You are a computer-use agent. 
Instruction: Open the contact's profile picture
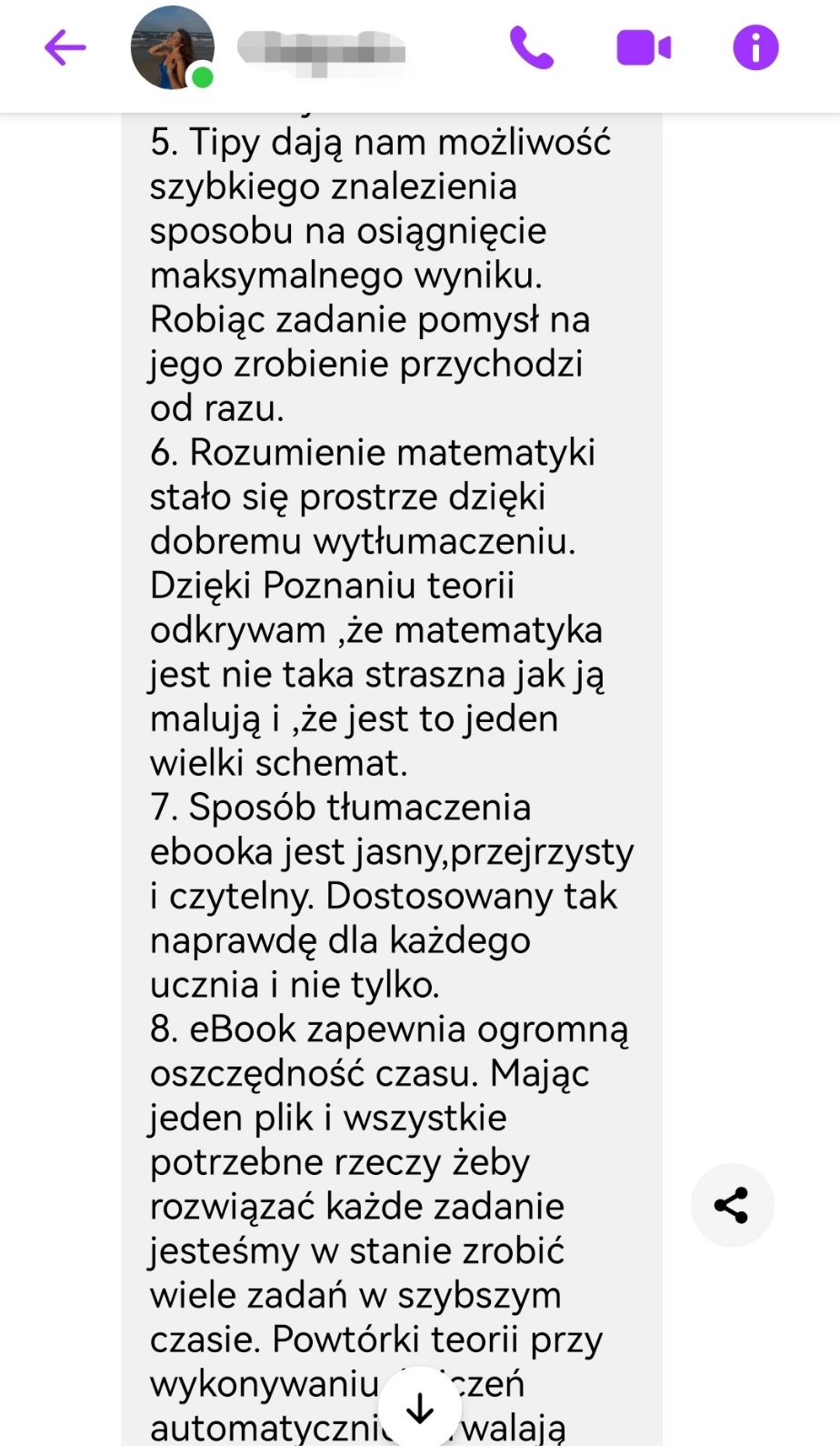tap(172, 47)
